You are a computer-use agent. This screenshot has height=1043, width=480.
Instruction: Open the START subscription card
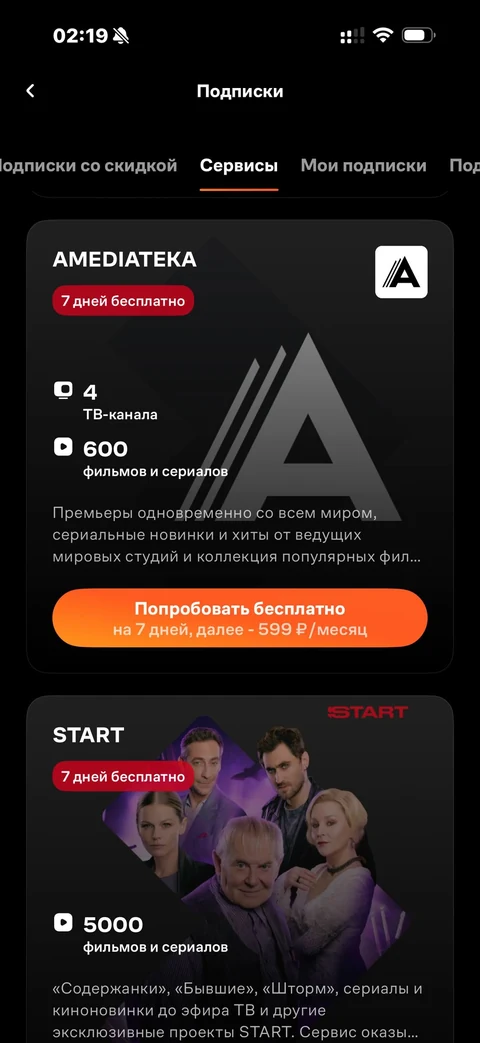(x=240, y=869)
